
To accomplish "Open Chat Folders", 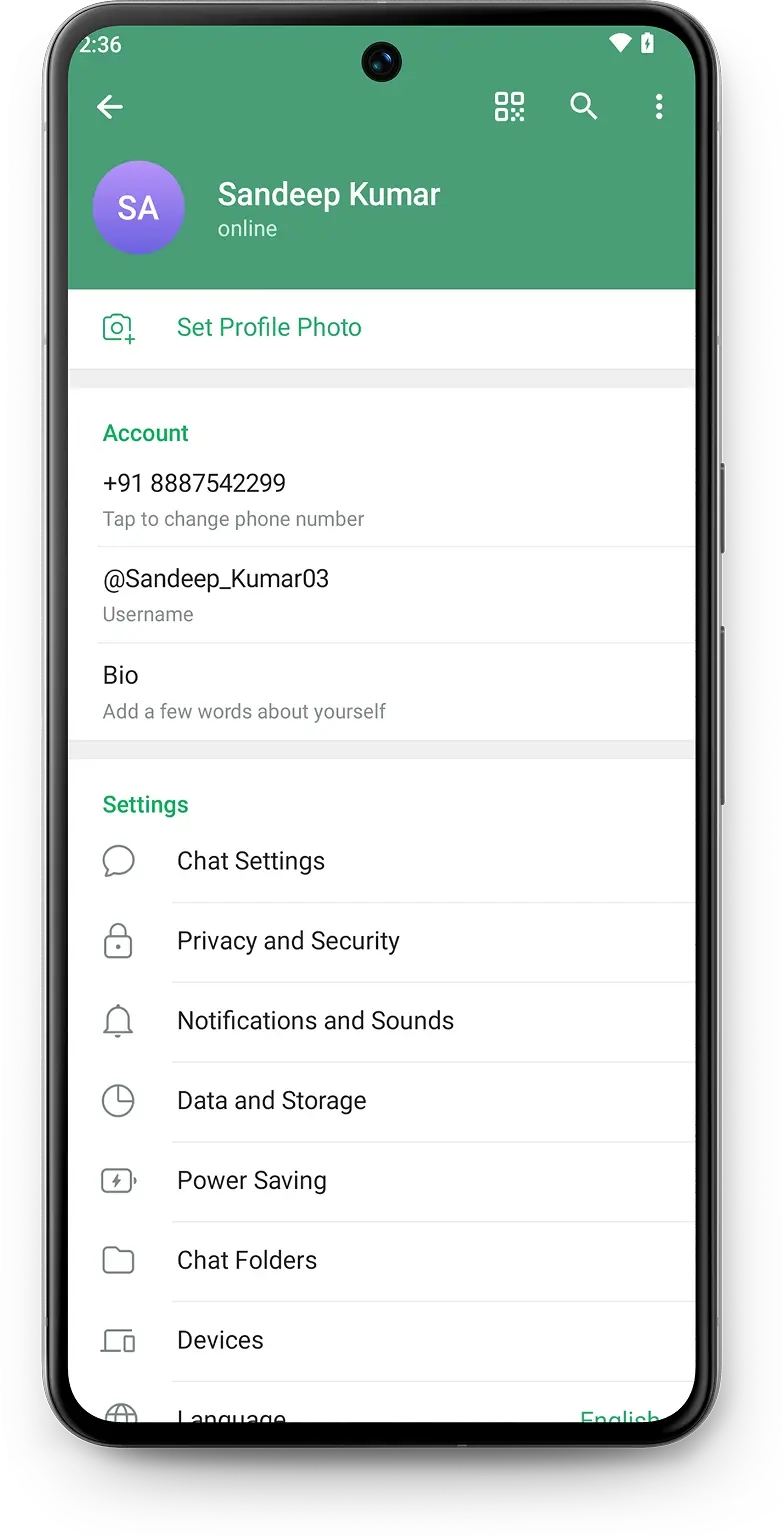I will coord(247,1261).
